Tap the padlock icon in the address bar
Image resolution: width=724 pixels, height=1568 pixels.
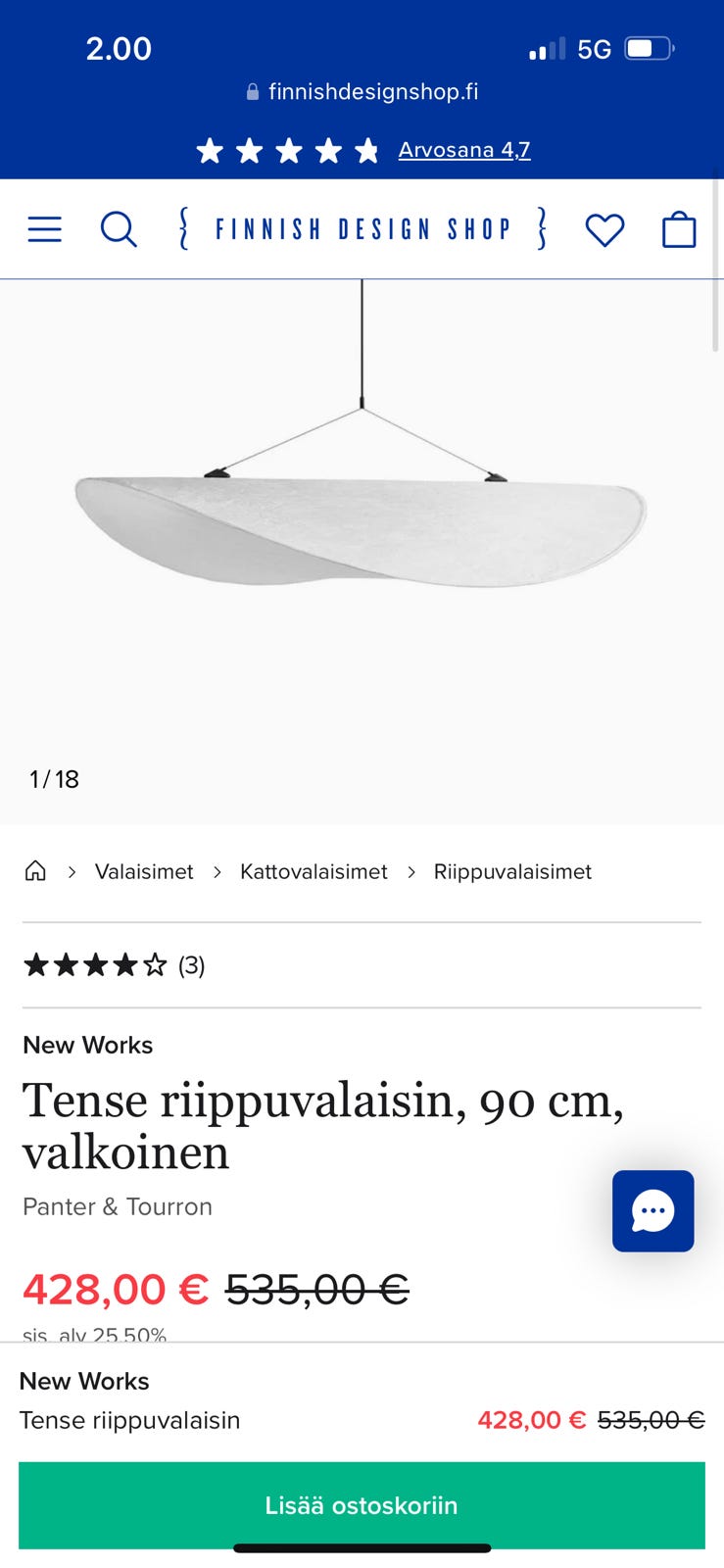pyautogui.click(x=253, y=91)
